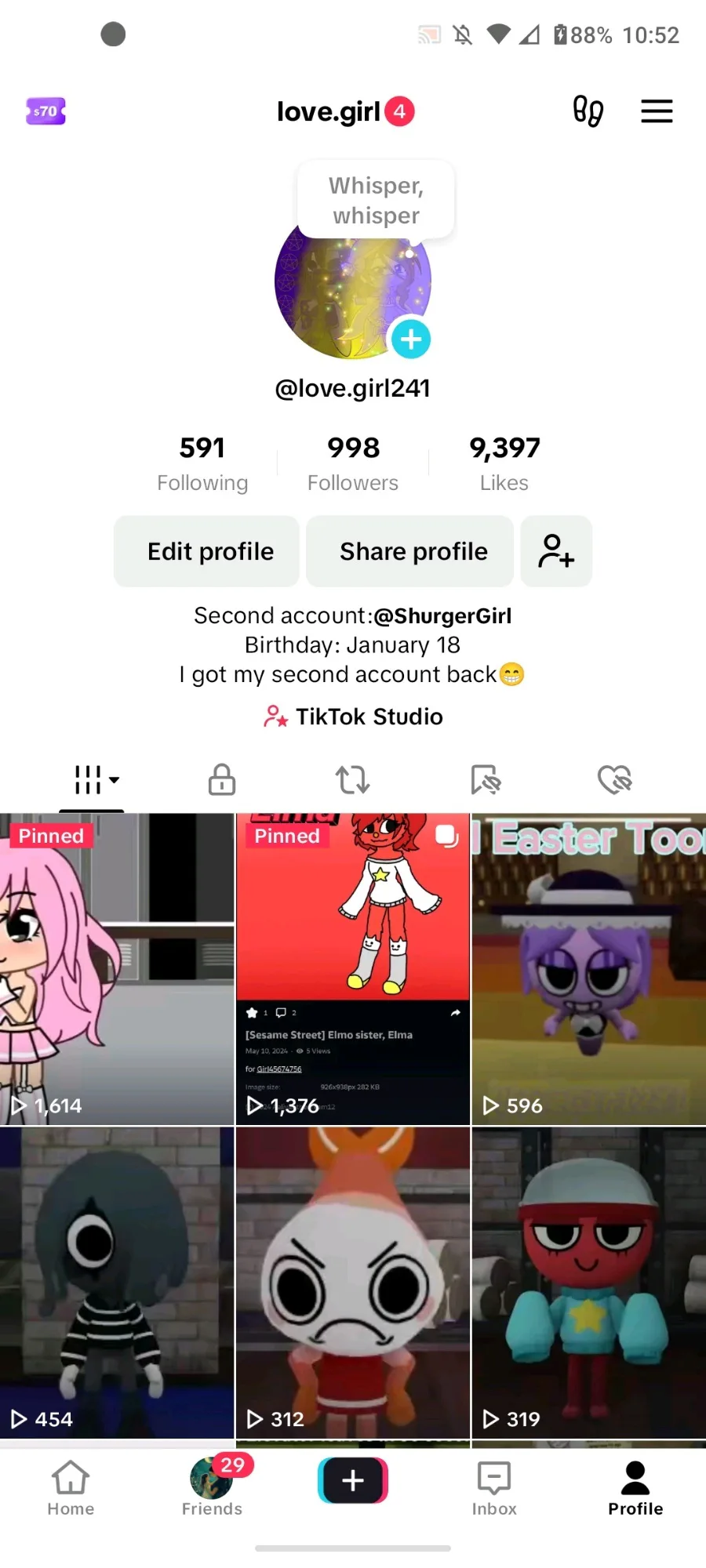This screenshot has width=706, height=1568.
Task: Add a new profile photo or story
Action: pos(411,339)
